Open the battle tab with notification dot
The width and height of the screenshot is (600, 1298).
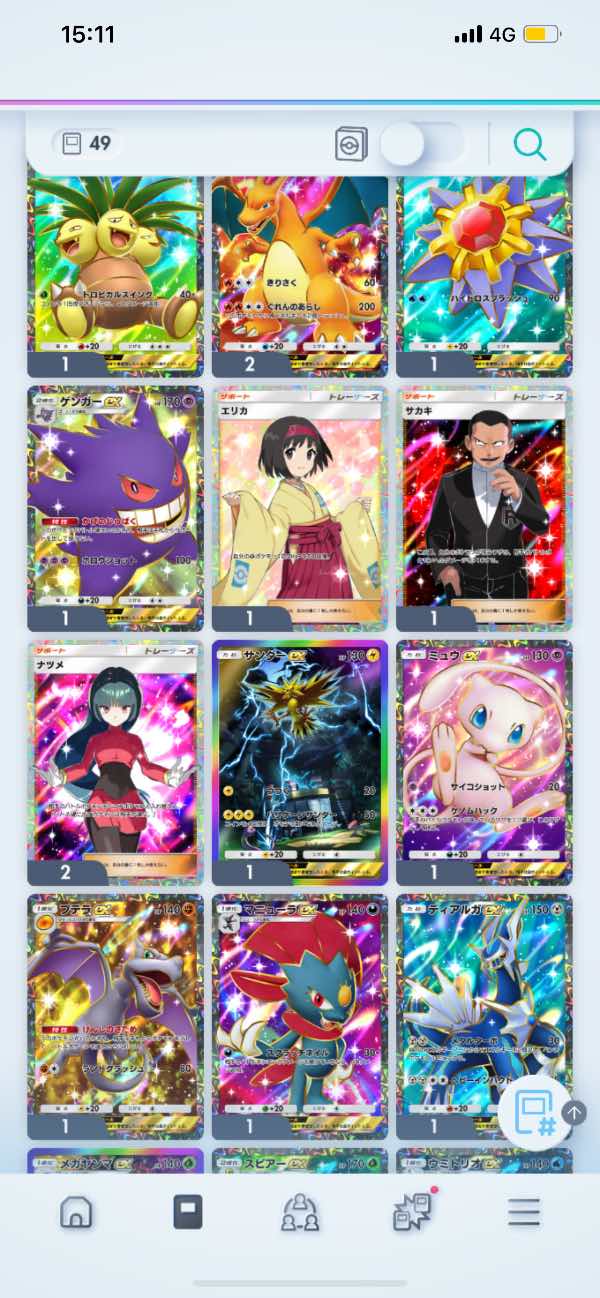tap(412, 1212)
